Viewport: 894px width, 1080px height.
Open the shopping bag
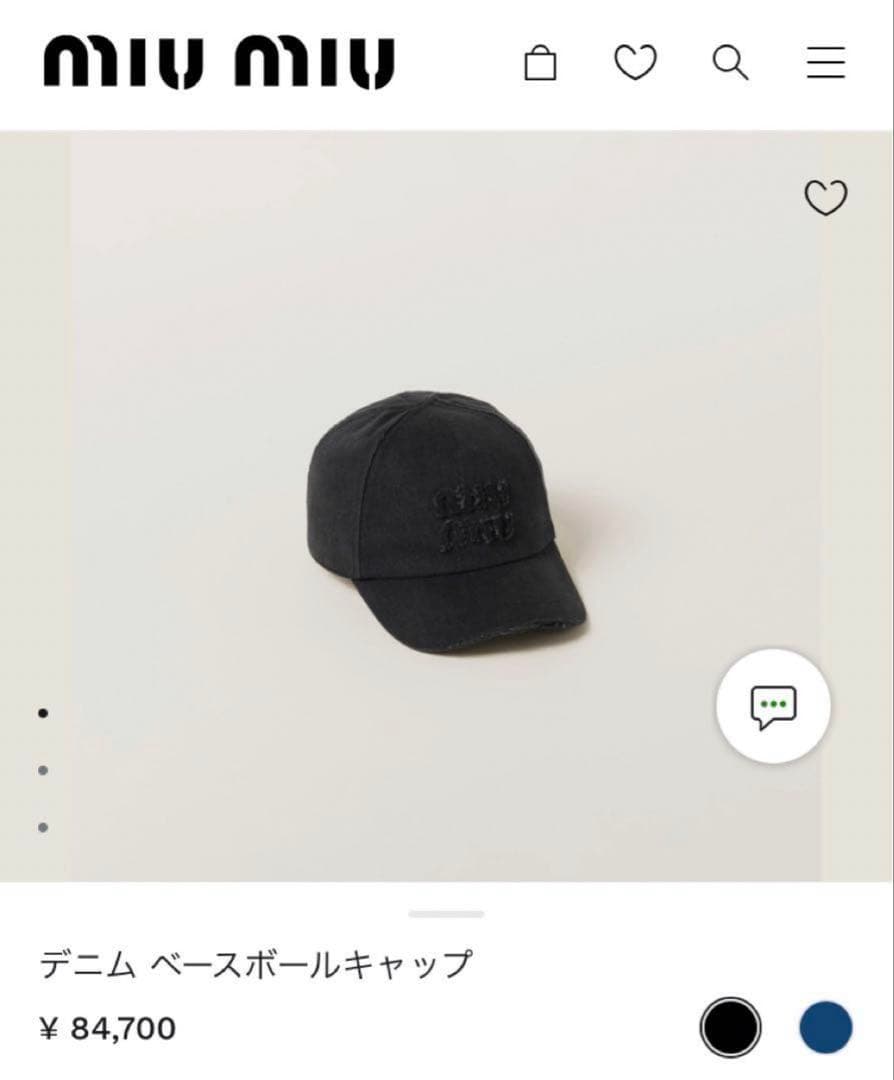tap(541, 64)
